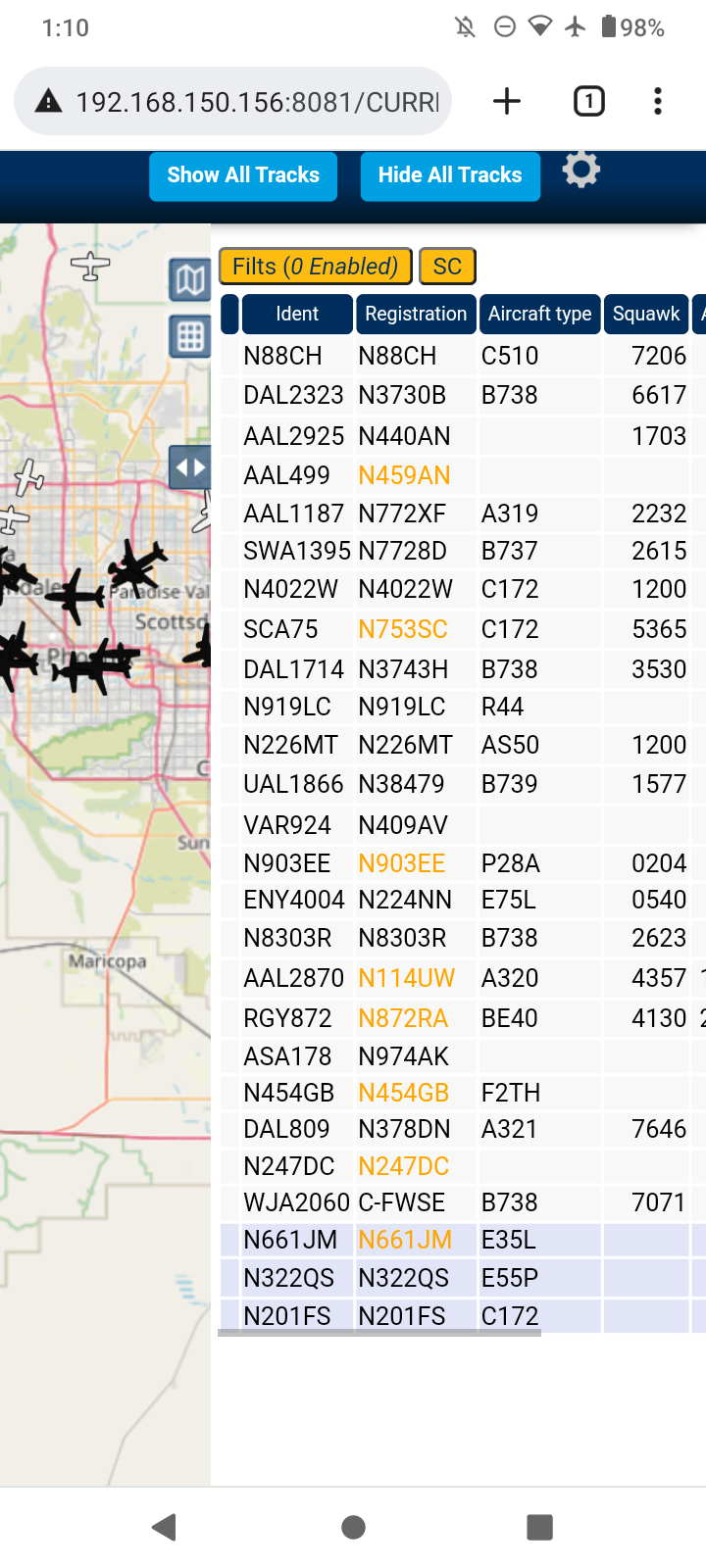706x1568 pixels.
Task: Open registration link N459AN
Action: [404, 475]
